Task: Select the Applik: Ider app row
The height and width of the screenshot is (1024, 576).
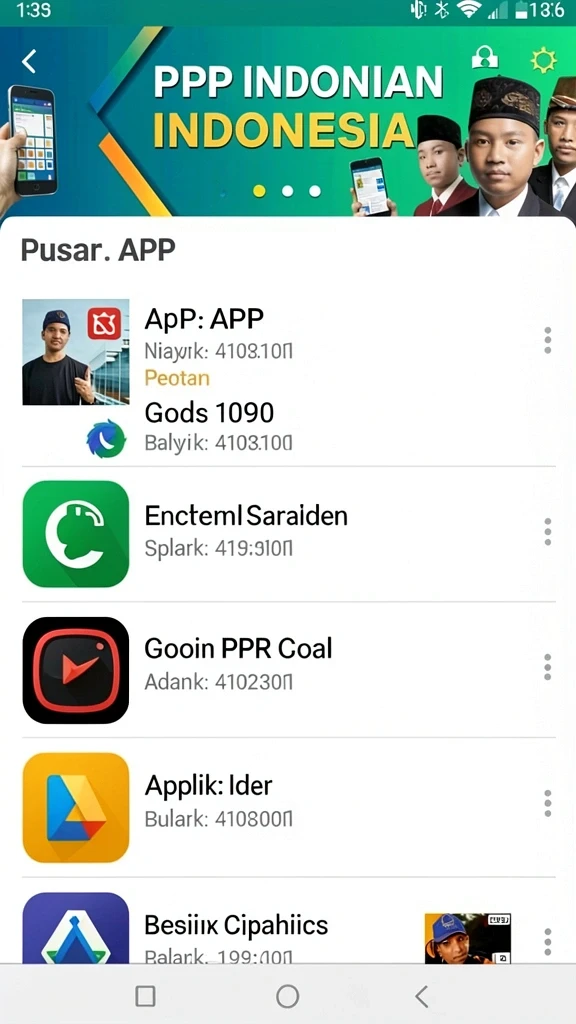Action: pos(288,807)
